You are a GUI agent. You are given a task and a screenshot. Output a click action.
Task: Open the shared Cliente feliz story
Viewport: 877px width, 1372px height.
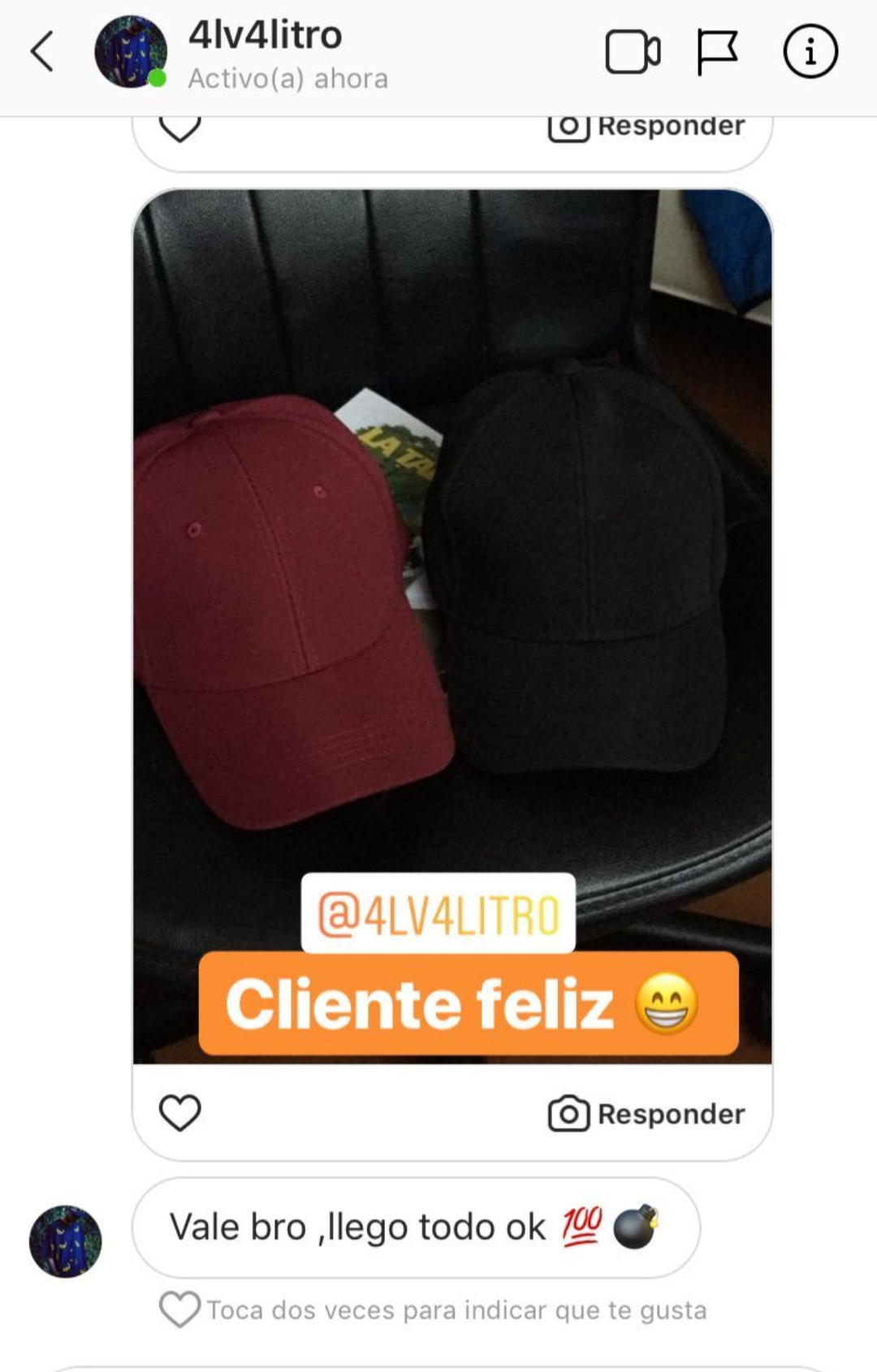coord(452,625)
